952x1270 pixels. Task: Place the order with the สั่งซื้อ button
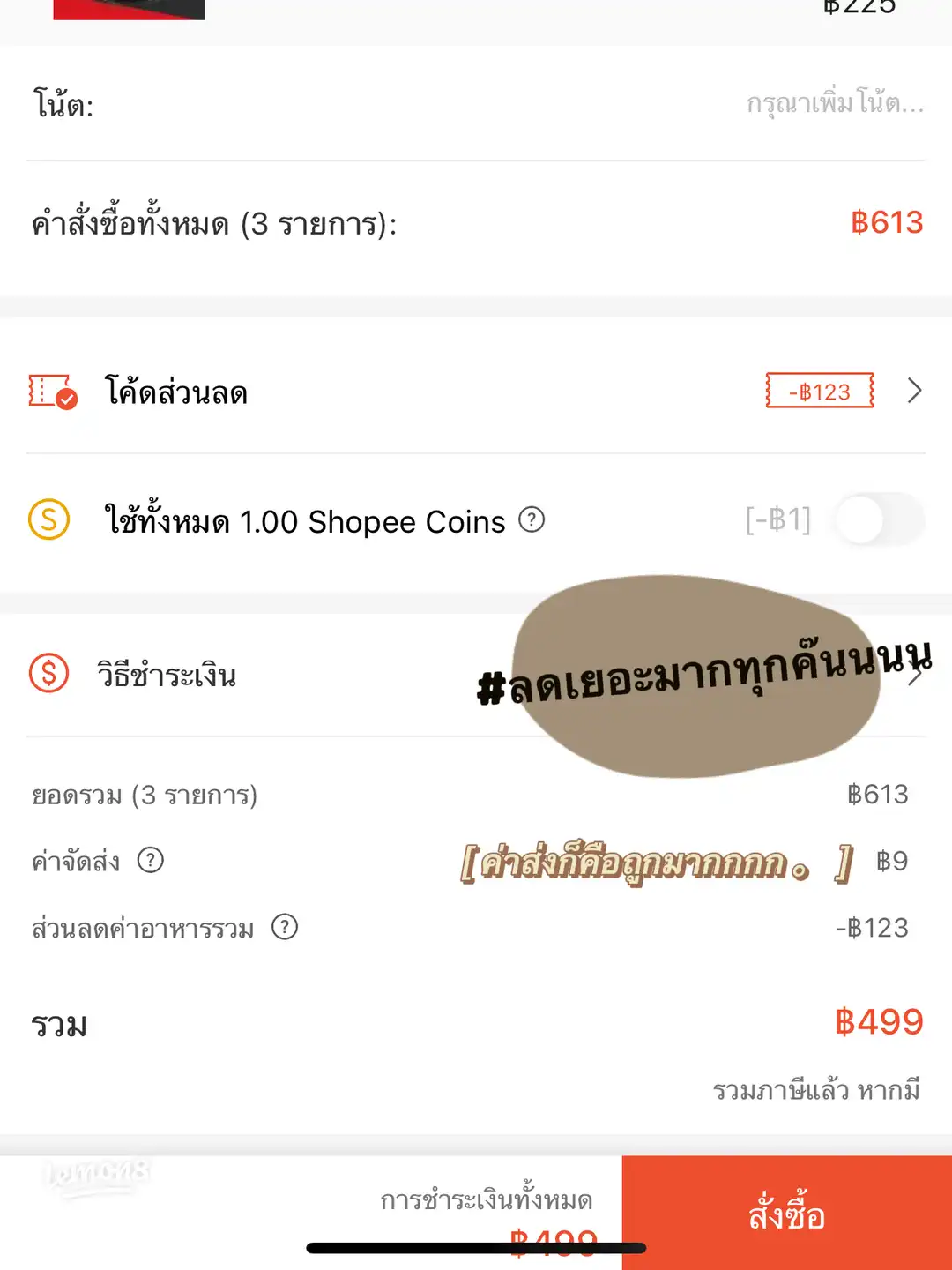[786, 1214]
